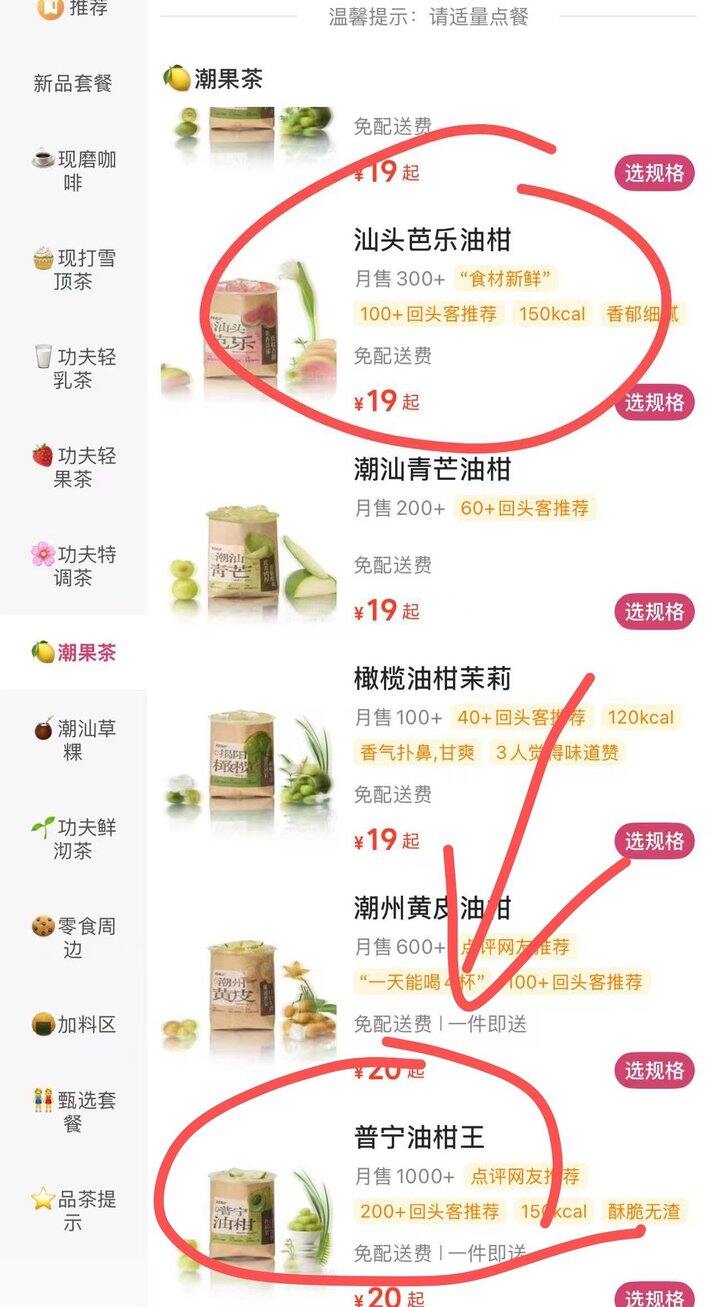Screen dimensions: 720x1307
Task: Open 普宁油柑王 product details
Action: coord(419,1137)
